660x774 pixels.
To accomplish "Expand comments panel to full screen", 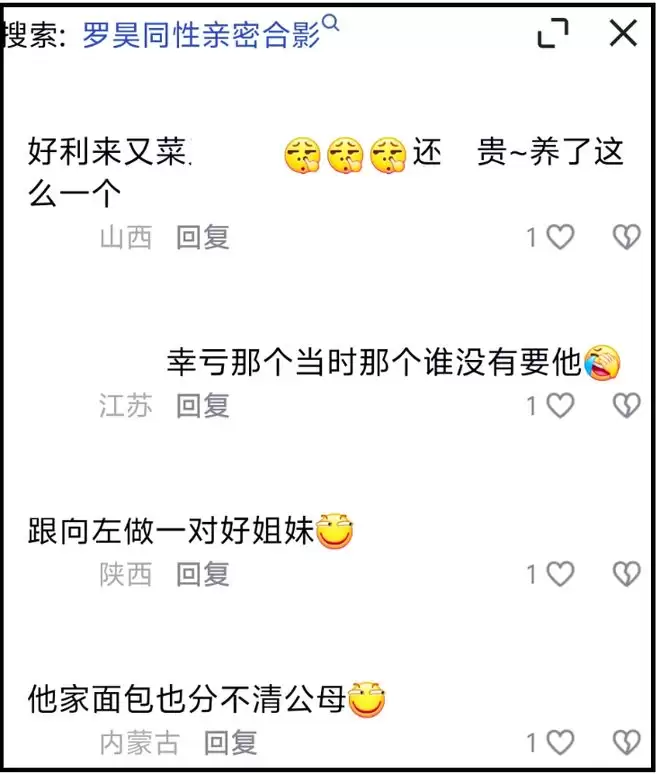I will click(x=552, y=35).
